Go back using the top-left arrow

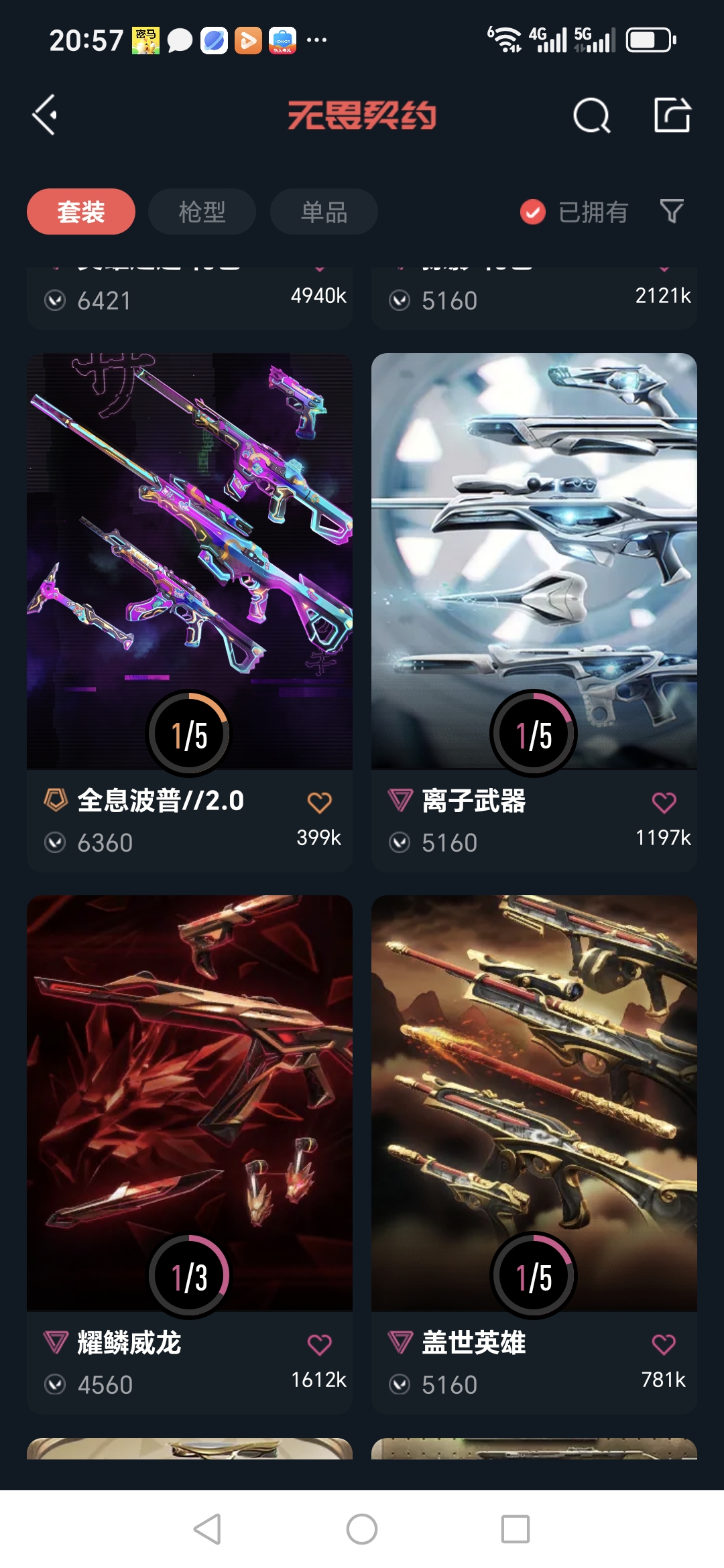[x=45, y=115]
